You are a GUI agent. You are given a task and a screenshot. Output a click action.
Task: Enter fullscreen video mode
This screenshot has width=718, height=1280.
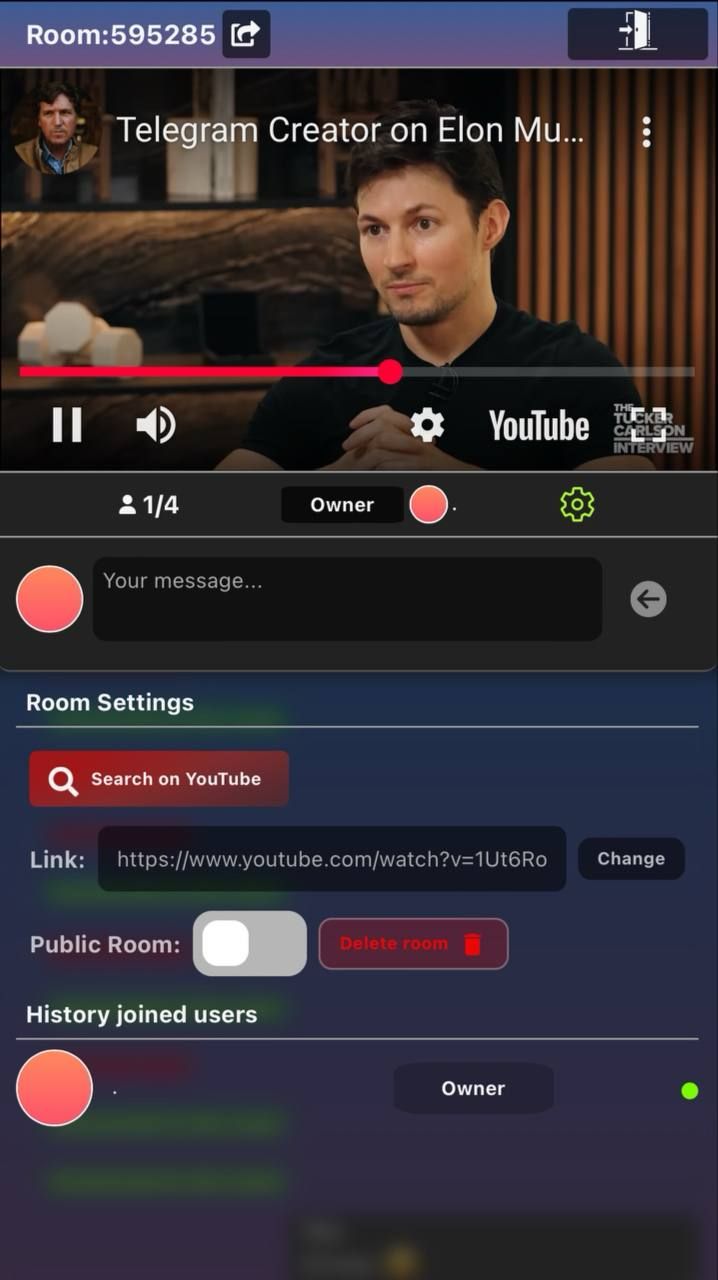coord(647,425)
